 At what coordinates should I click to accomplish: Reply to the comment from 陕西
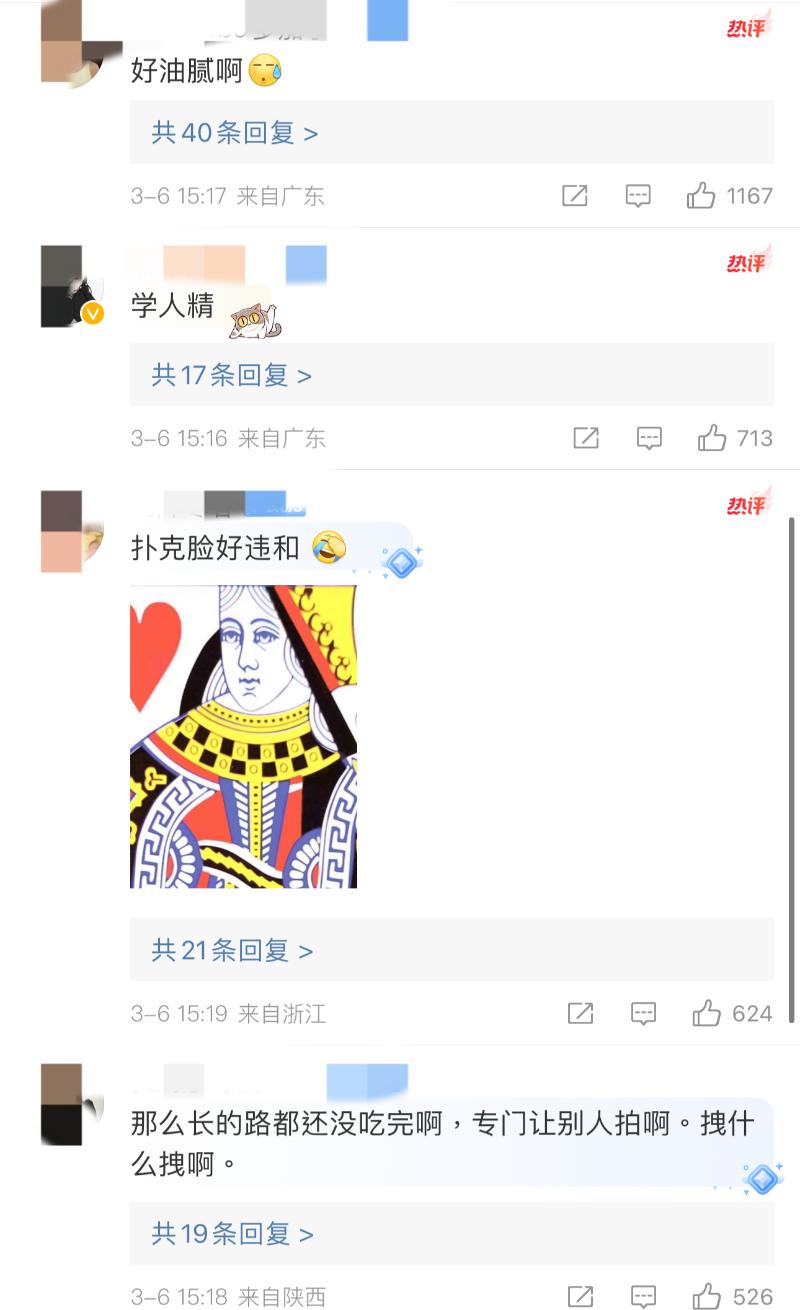pos(644,1297)
